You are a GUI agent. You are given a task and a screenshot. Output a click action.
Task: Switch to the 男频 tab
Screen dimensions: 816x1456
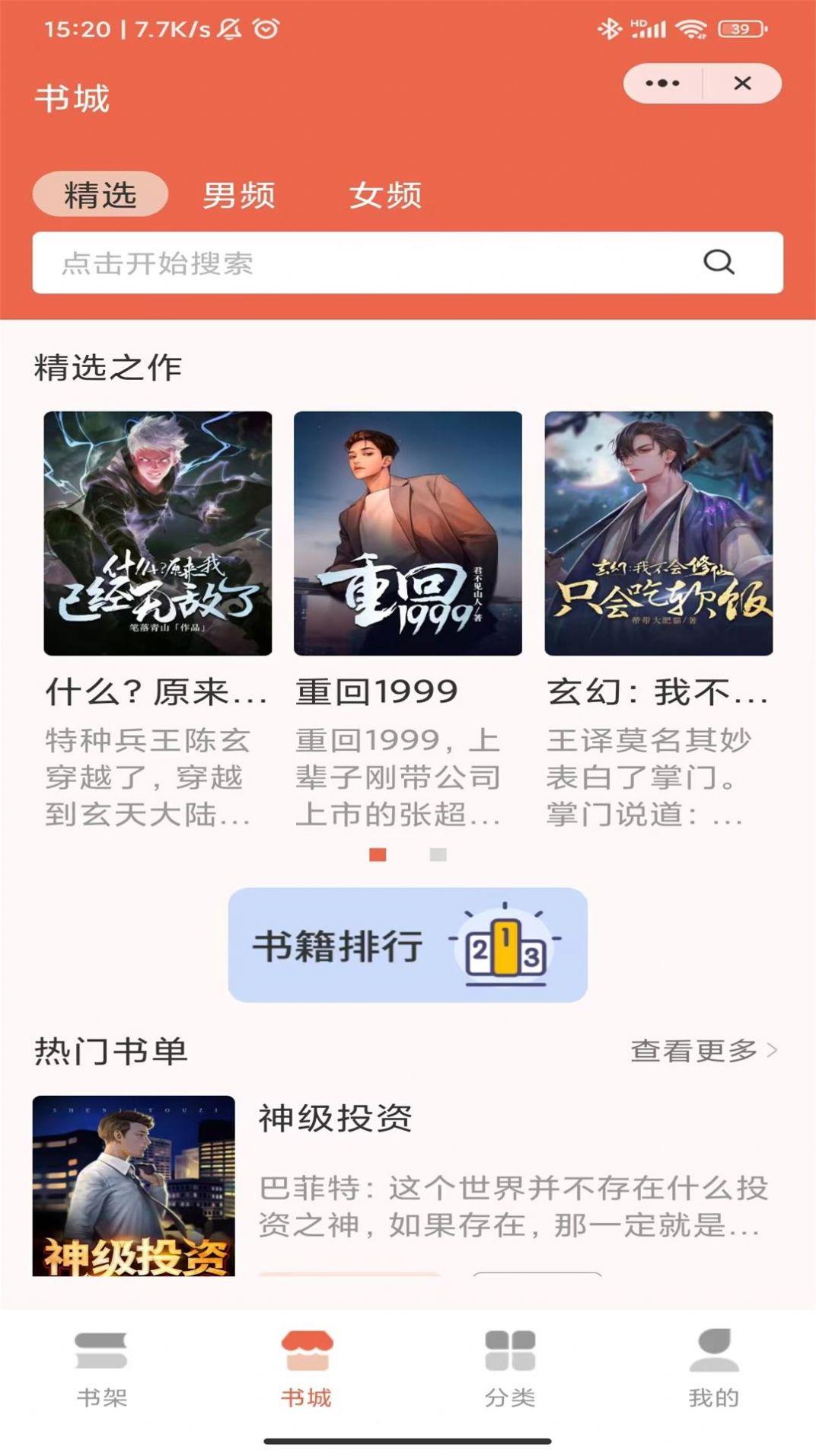point(238,194)
